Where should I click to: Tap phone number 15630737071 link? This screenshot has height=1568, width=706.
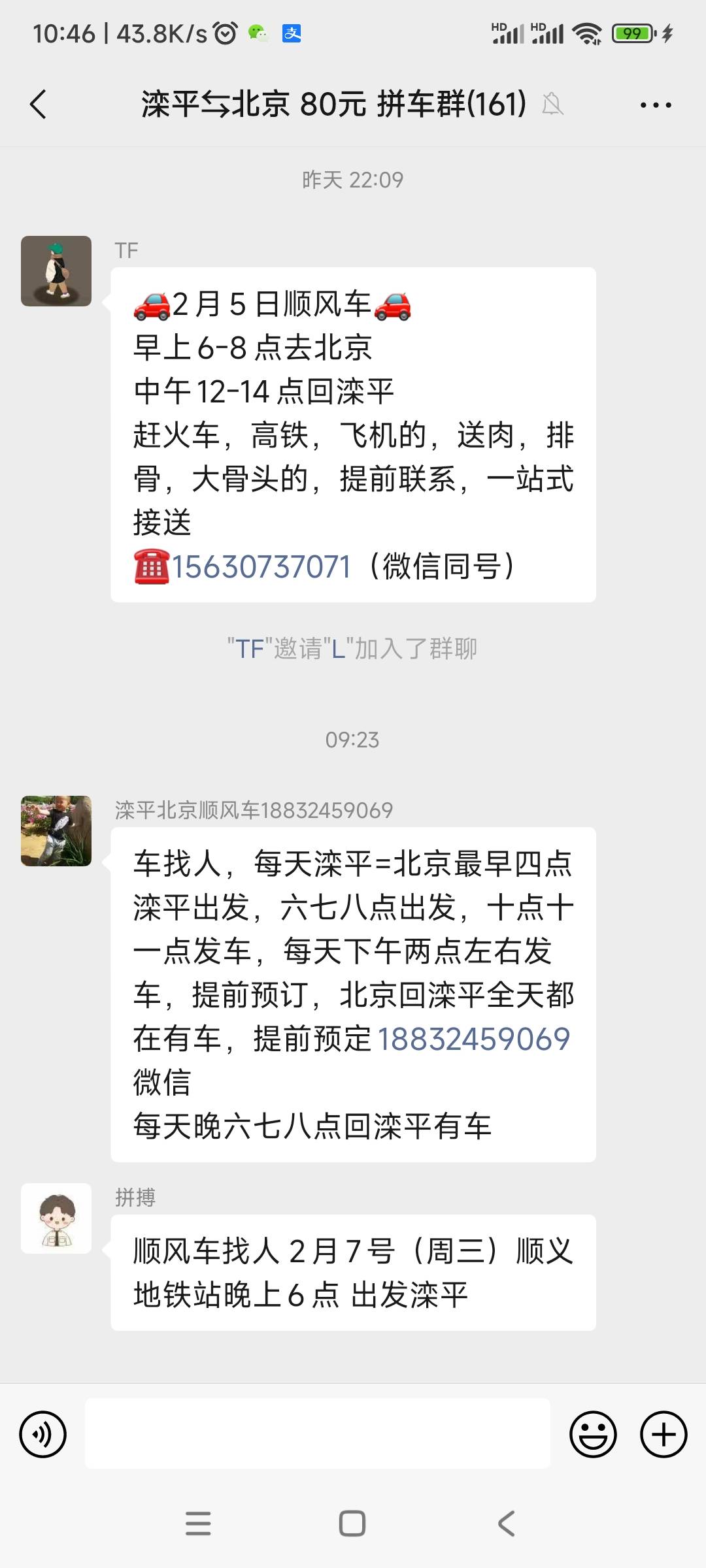261,566
